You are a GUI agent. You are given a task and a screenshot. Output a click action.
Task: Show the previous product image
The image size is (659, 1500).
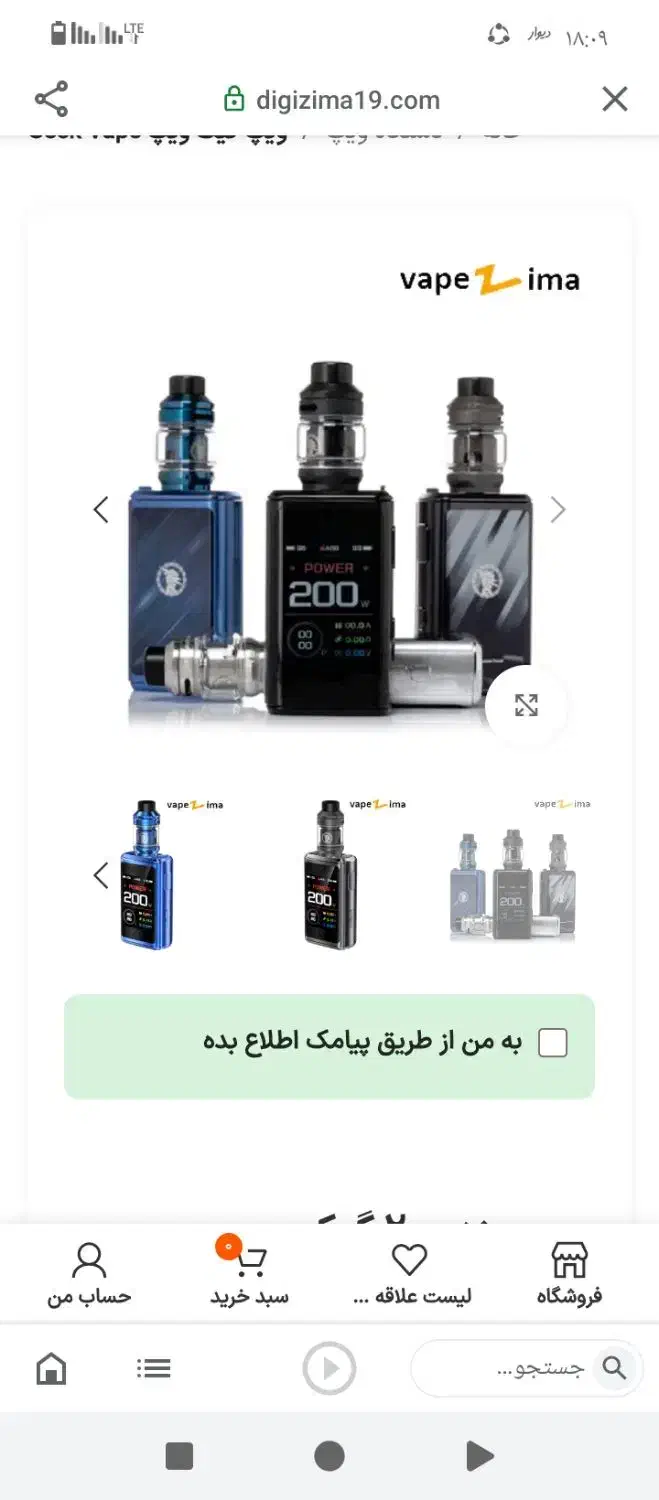click(101, 510)
